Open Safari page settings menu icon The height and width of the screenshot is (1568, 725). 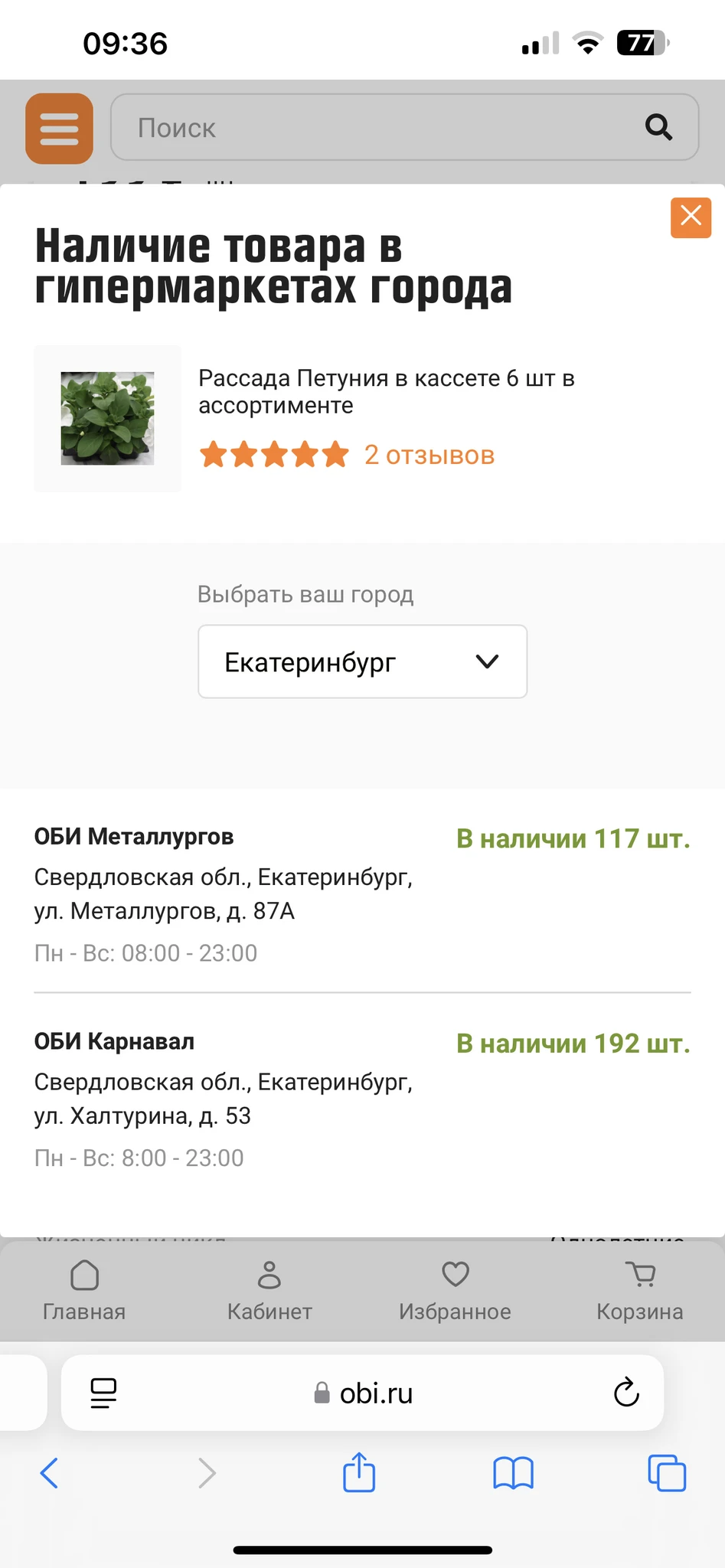click(103, 1393)
